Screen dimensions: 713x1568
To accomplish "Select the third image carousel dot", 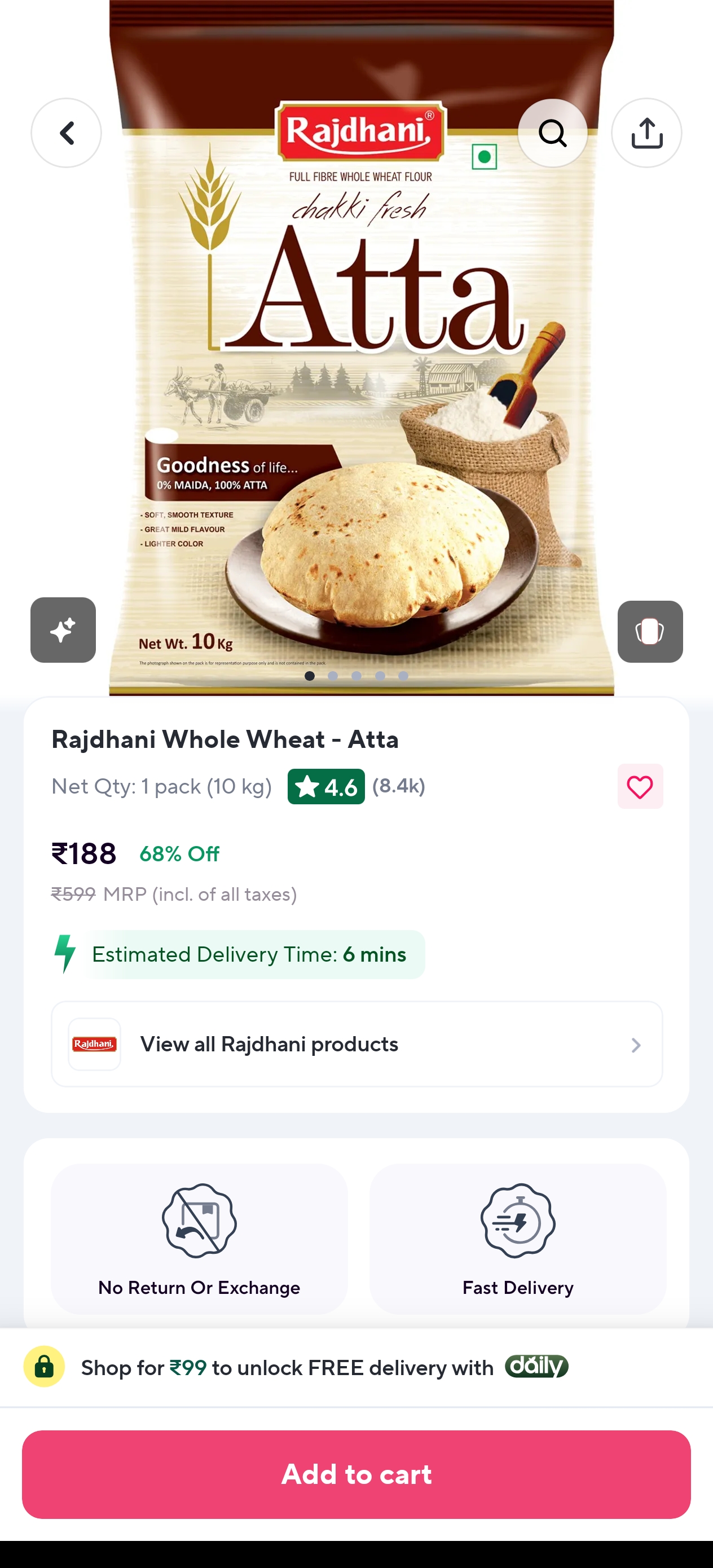I will 356,676.
